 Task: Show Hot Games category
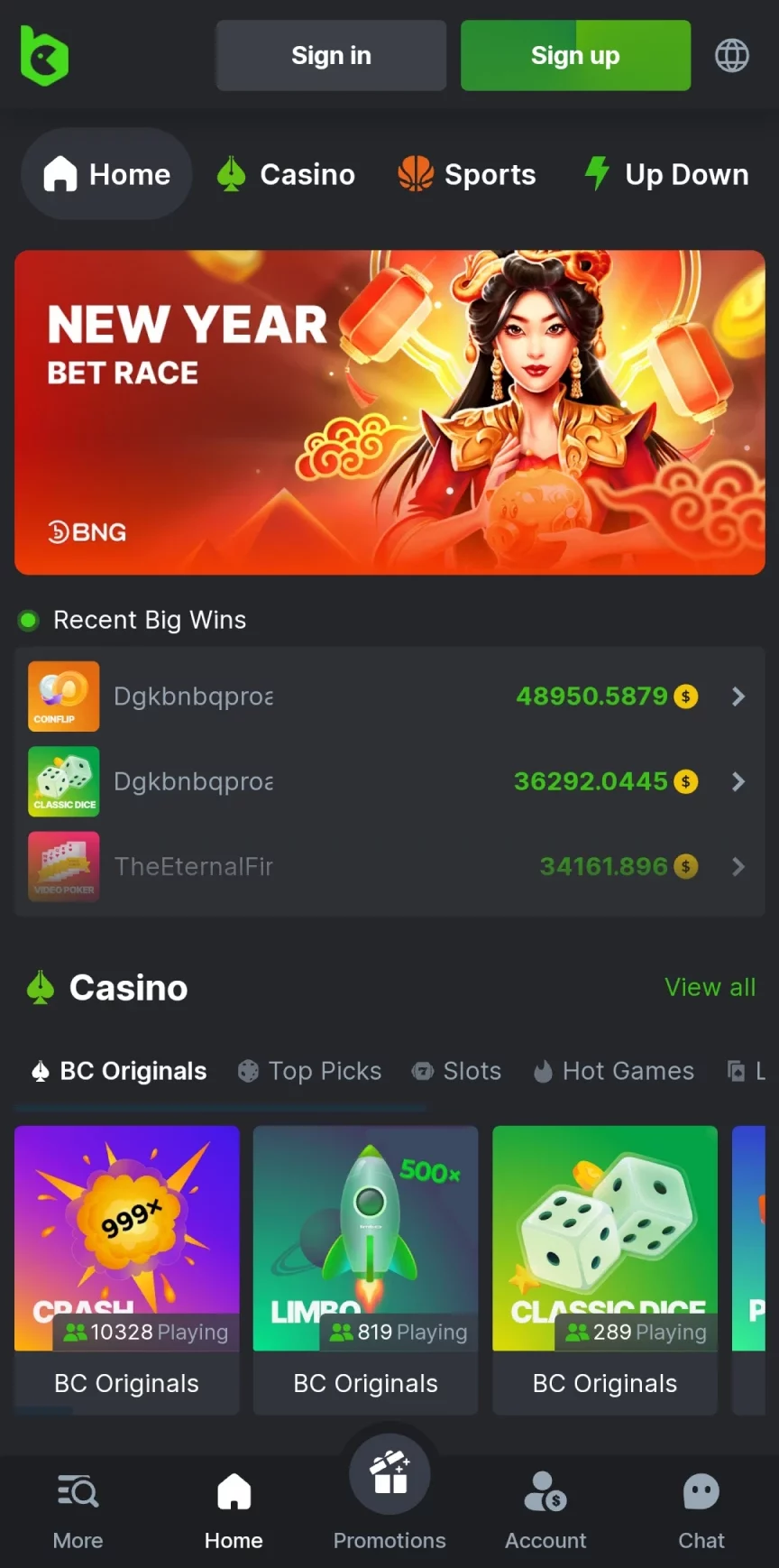click(614, 1071)
